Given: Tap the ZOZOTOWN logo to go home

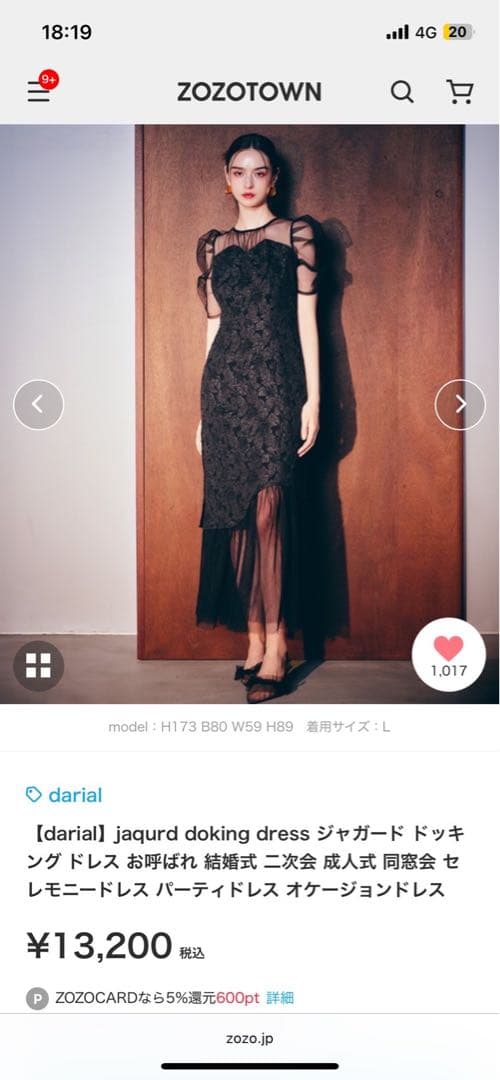Looking at the screenshot, I should pyautogui.click(x=249, y=92).
